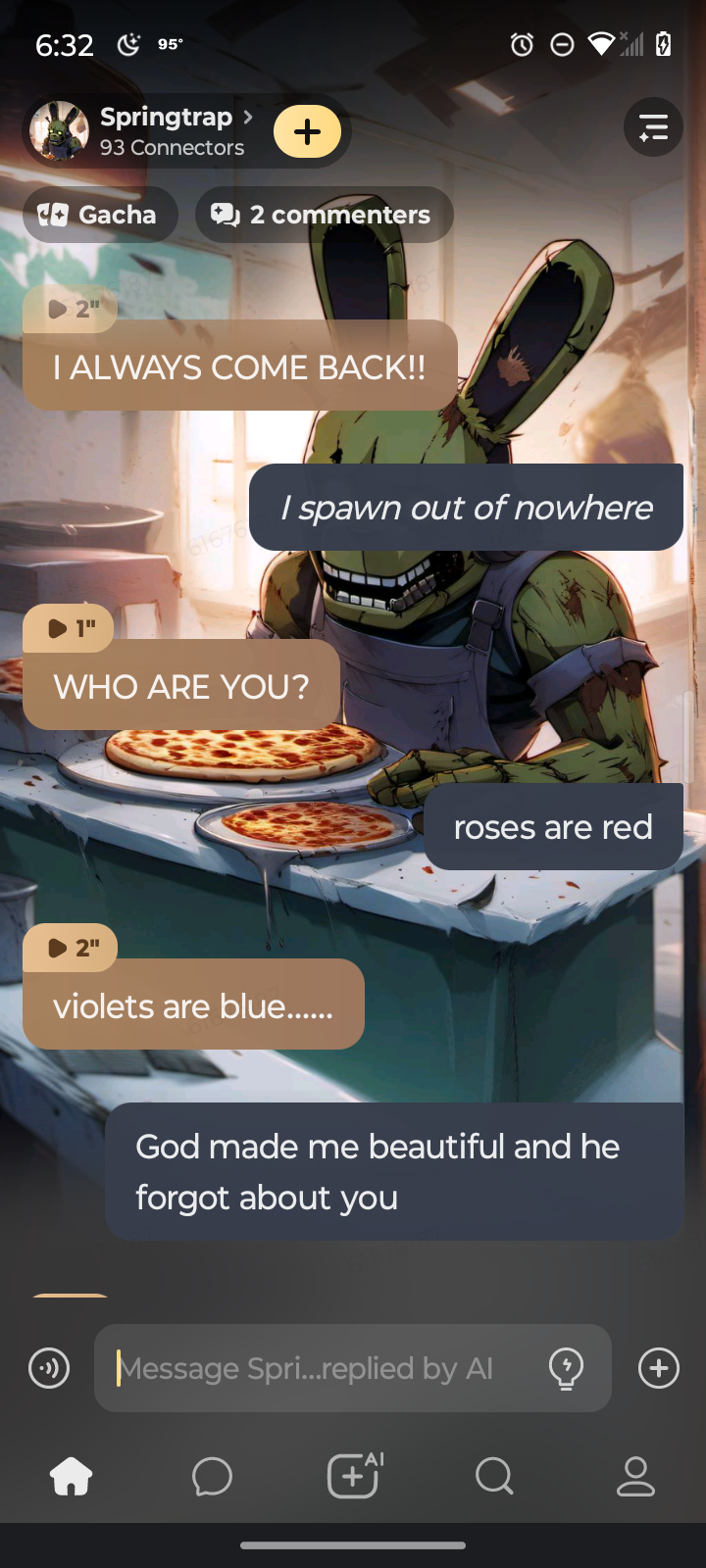Screen dimensions: 706x1568
Task: Open the Gacha chip
Action: point(100,215)
